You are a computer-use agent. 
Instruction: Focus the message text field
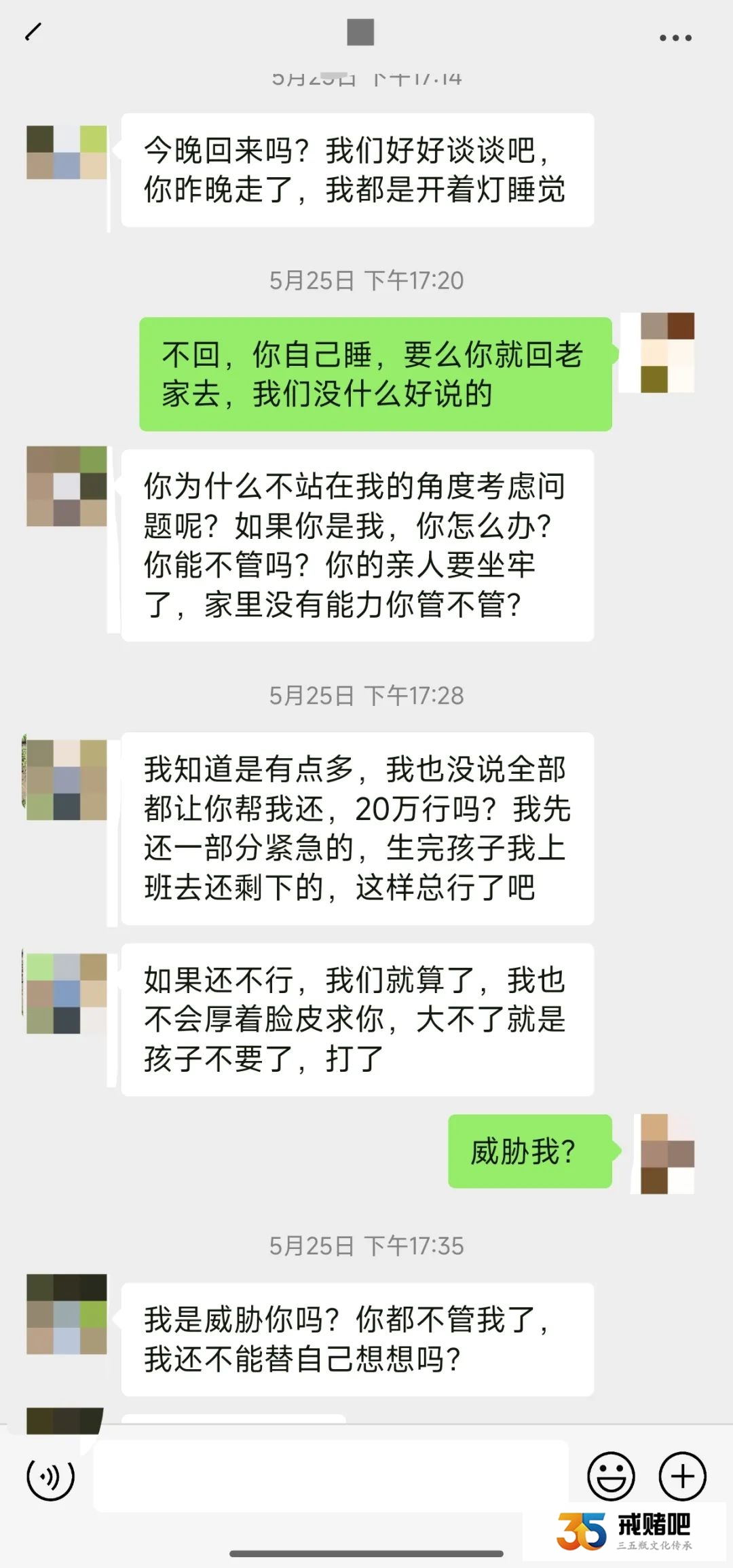click(x=331, y=1476)
